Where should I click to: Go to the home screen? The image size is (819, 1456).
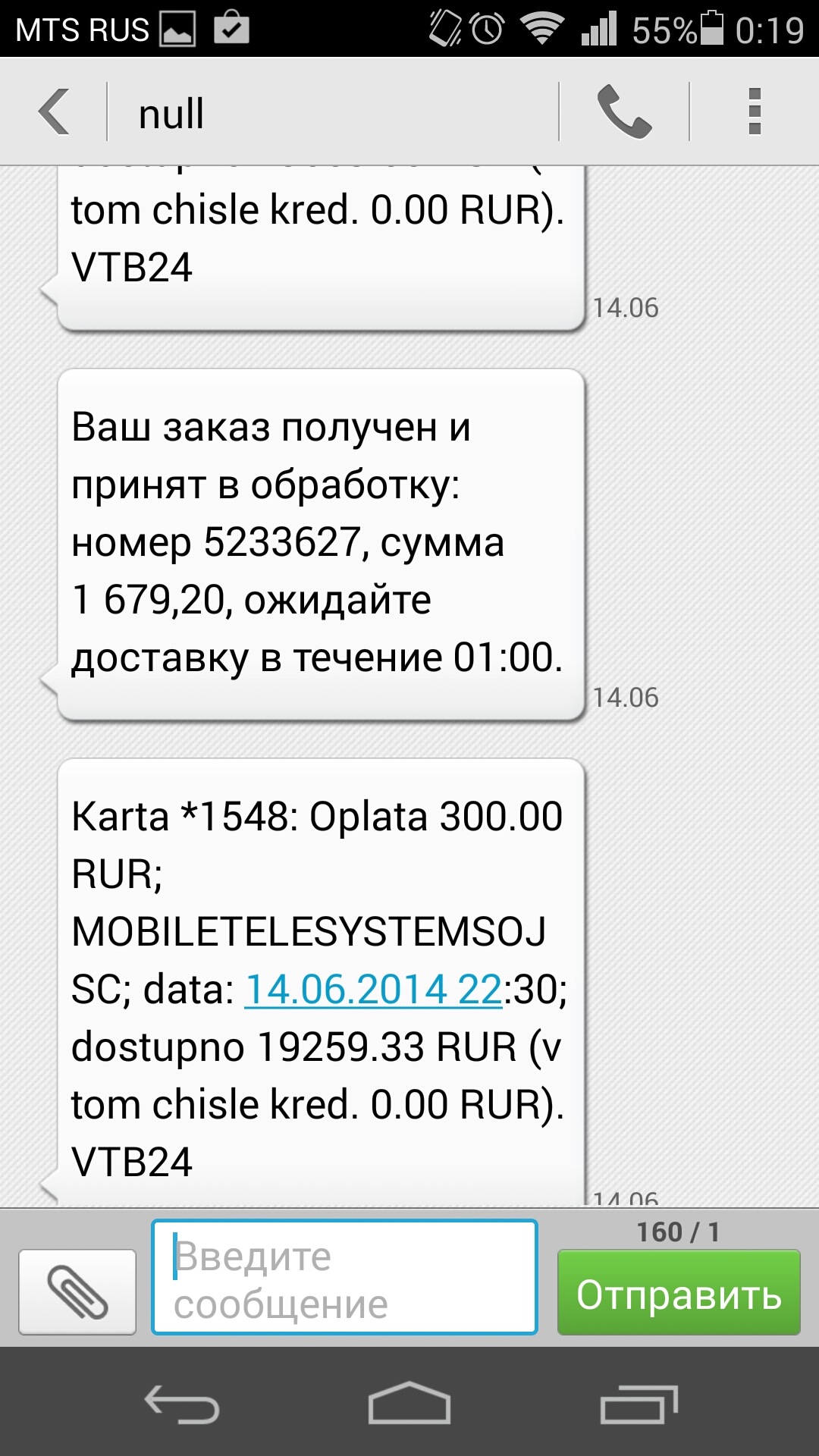tap(409, 1403)
